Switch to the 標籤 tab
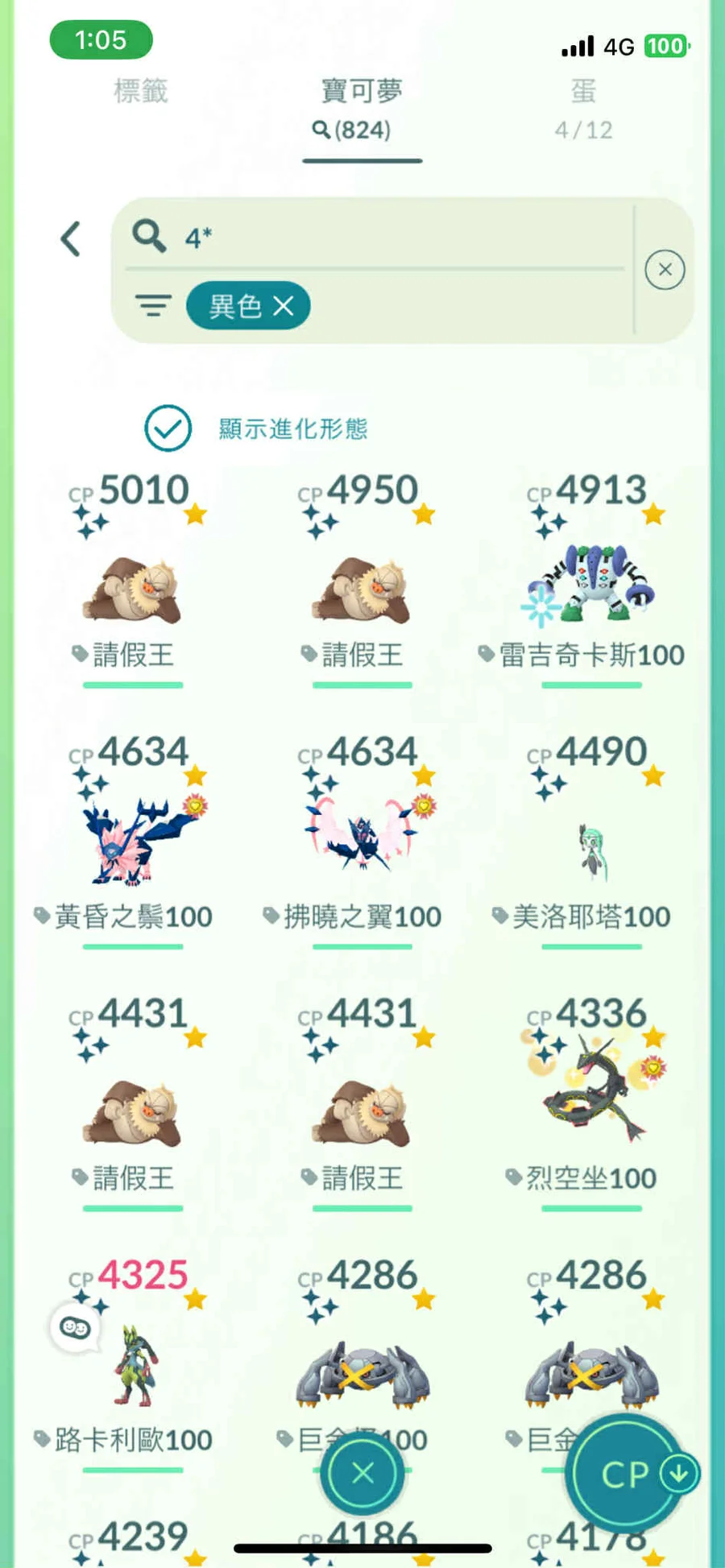Viewport: 725px width, 1568px height. [x=141, y=91]
